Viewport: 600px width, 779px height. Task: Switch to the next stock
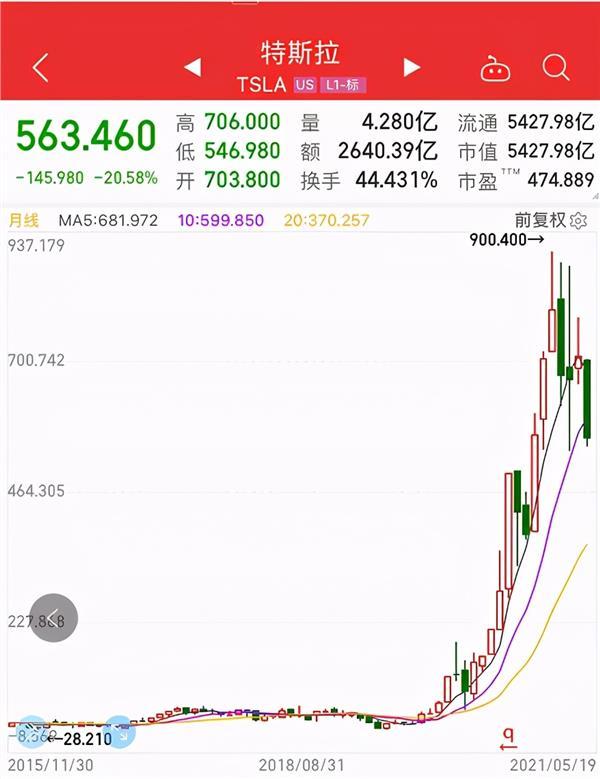(x=410, y=68)
